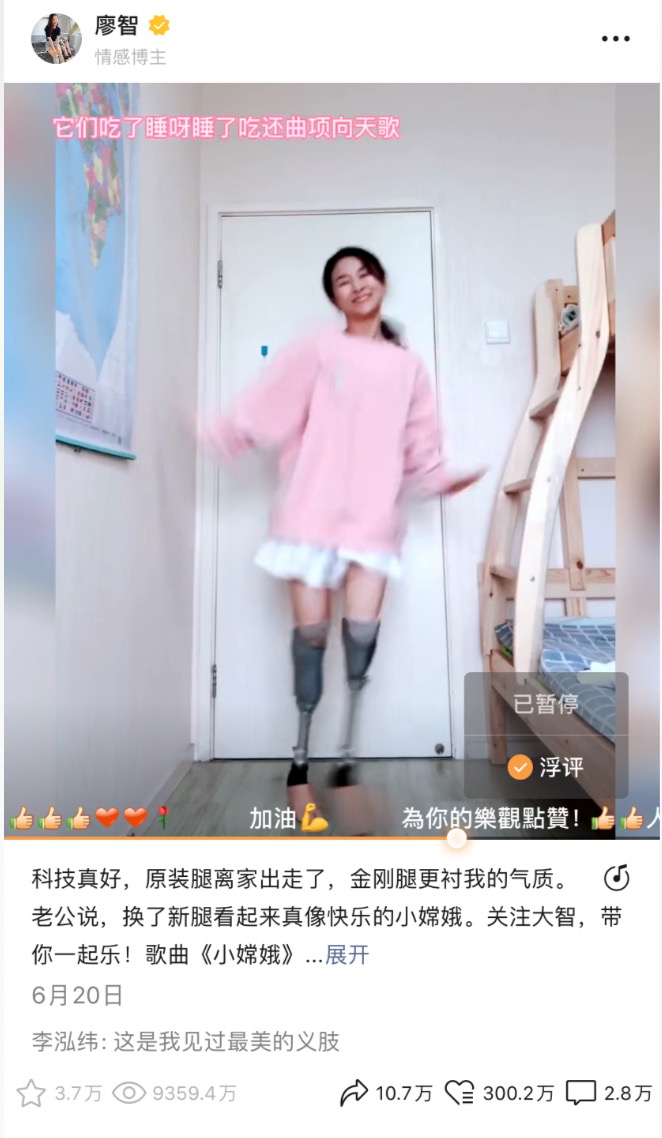Open 廖智's profile avatar

(57, 38)
